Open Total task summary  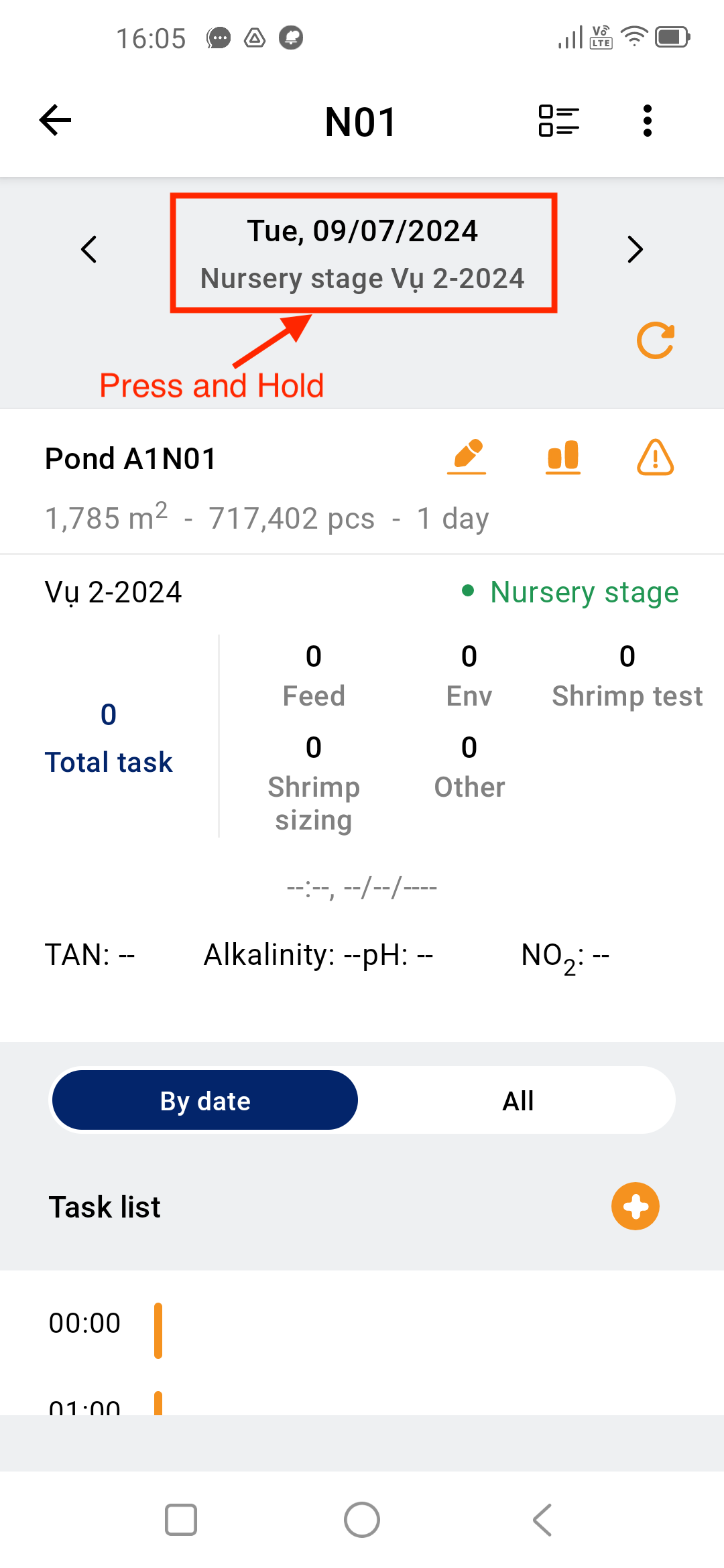(108, 738)
